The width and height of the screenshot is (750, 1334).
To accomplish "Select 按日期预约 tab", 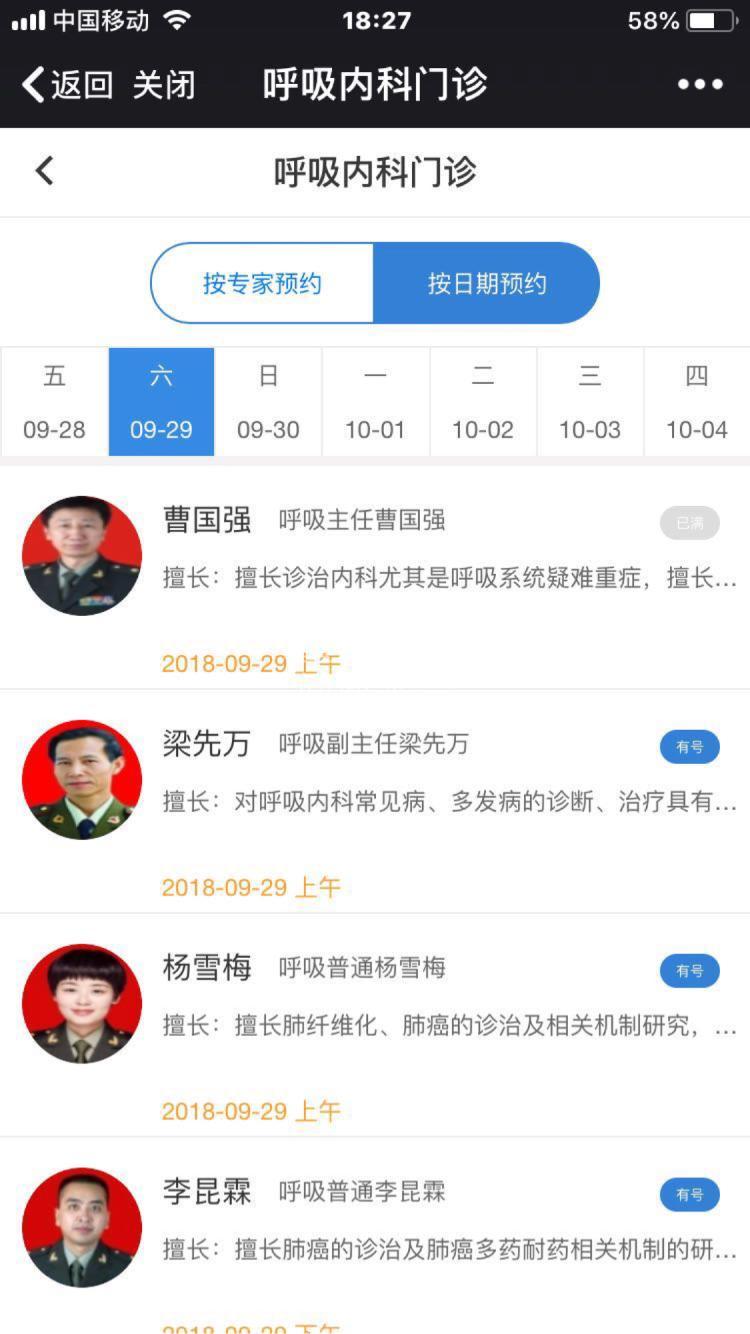I will pyautogui.click(x=487, y=283).
